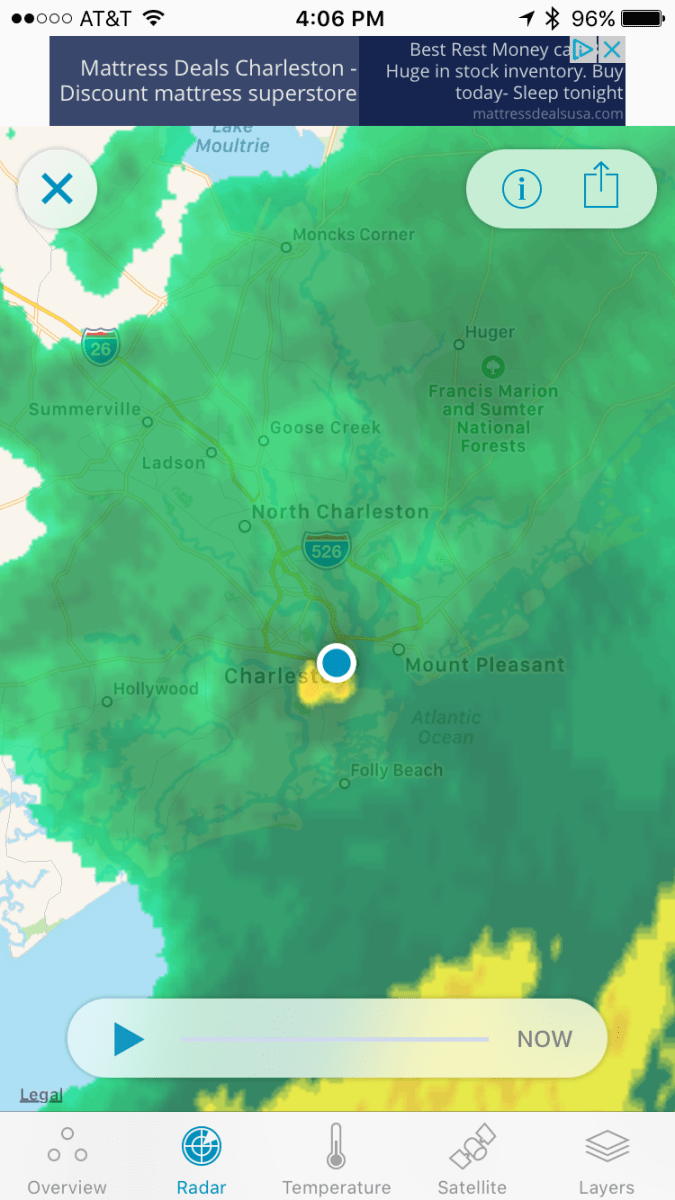
Task: Open the radar info button
Action: (521, 188)
